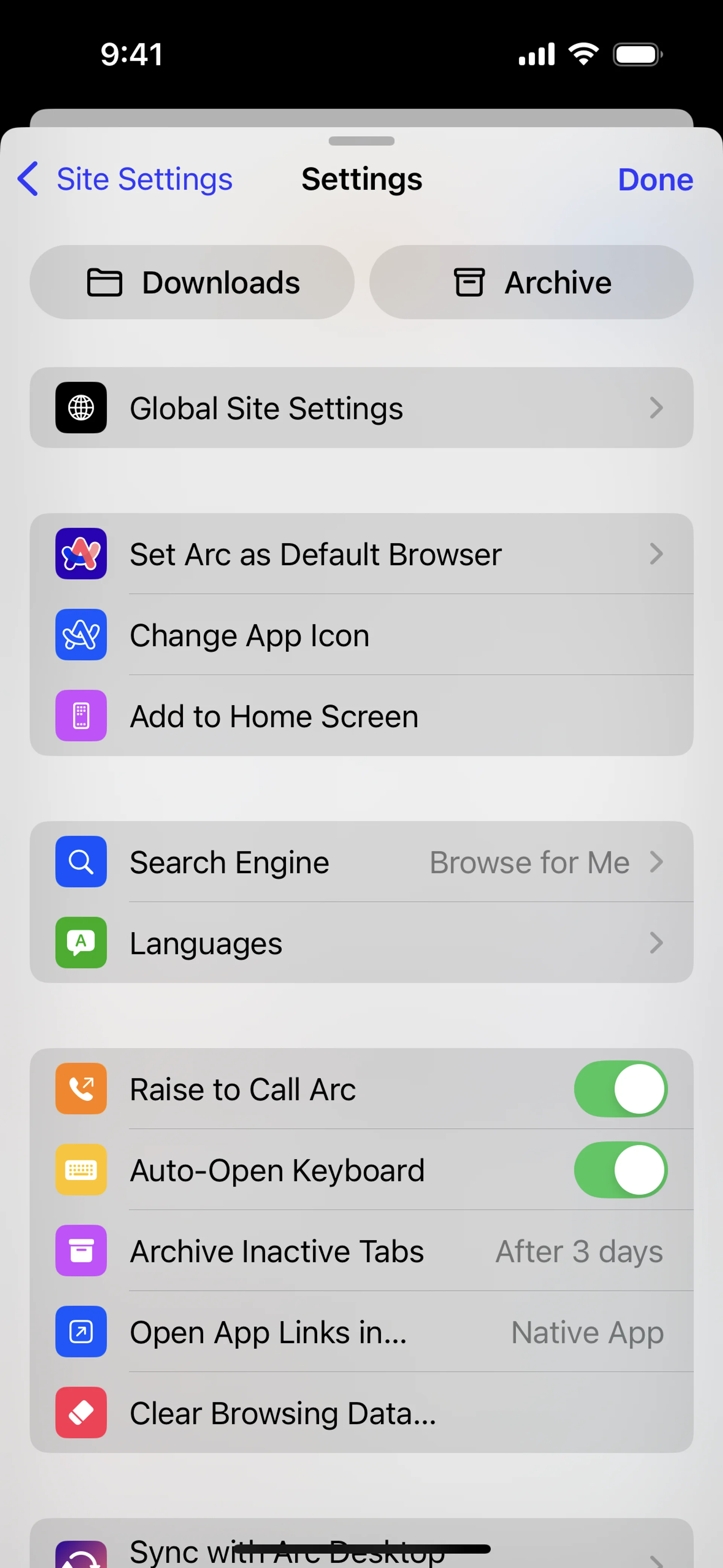The image size is (723, 1568).
Task: Select Add to Home Screen
Action: tap(361, 716)
